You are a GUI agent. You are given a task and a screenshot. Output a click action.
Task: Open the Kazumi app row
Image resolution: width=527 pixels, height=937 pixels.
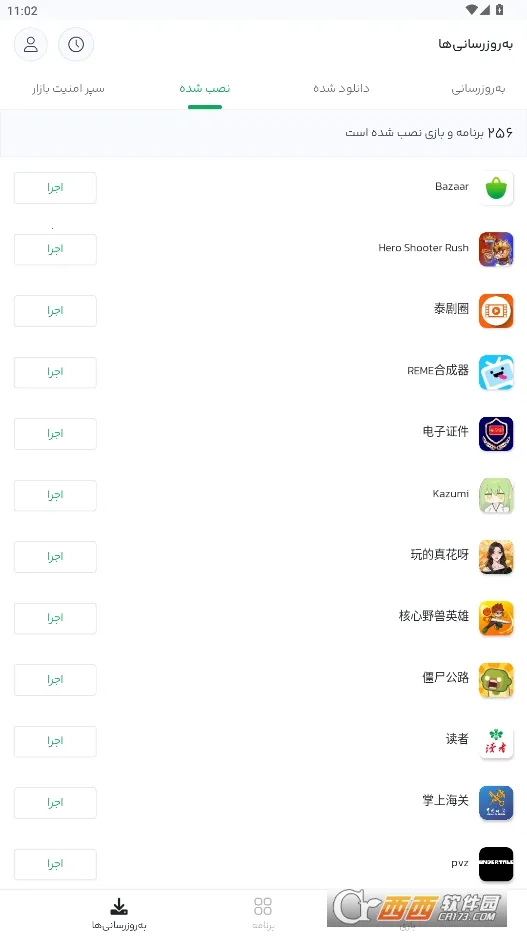point(264,495)
